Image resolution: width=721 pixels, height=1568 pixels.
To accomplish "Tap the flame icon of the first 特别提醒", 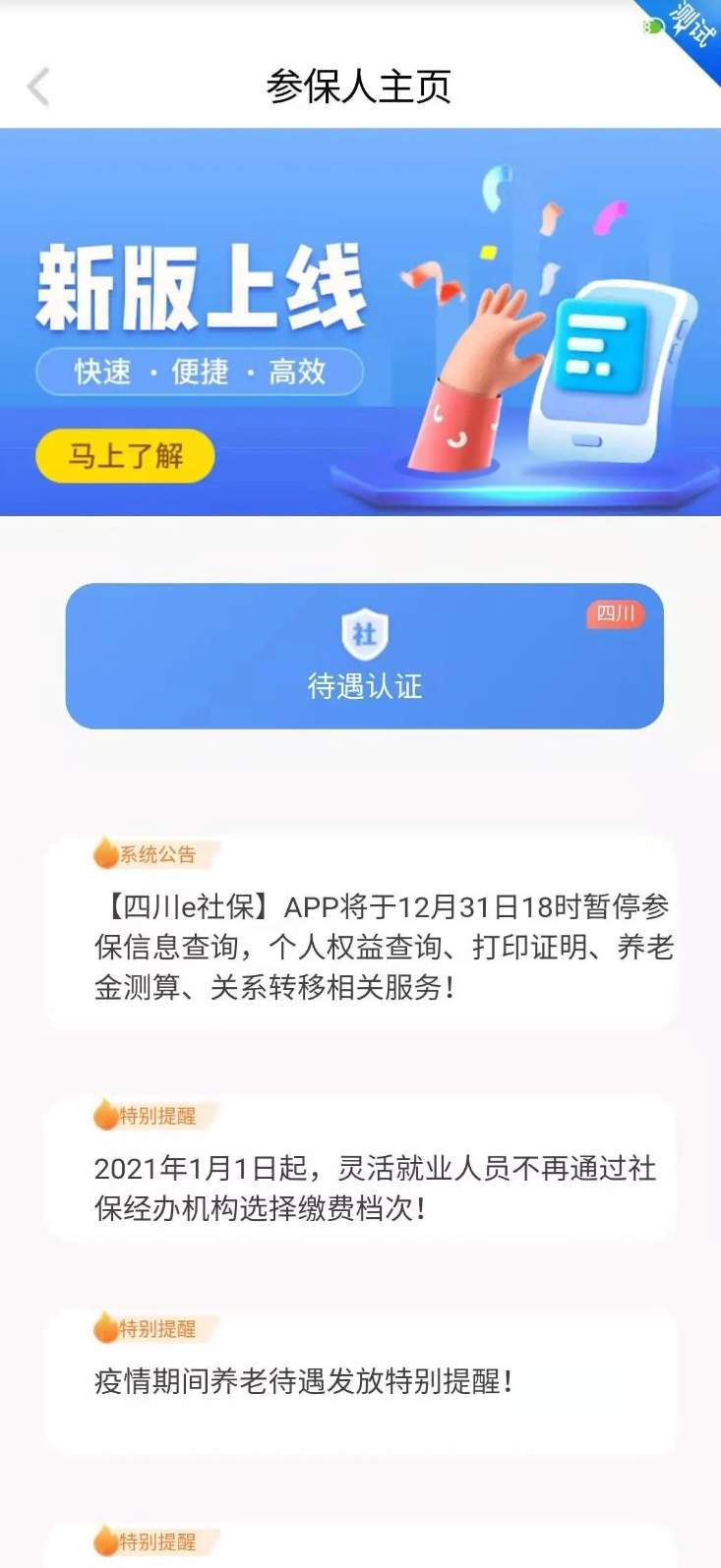I will (x=104, y=1114).
